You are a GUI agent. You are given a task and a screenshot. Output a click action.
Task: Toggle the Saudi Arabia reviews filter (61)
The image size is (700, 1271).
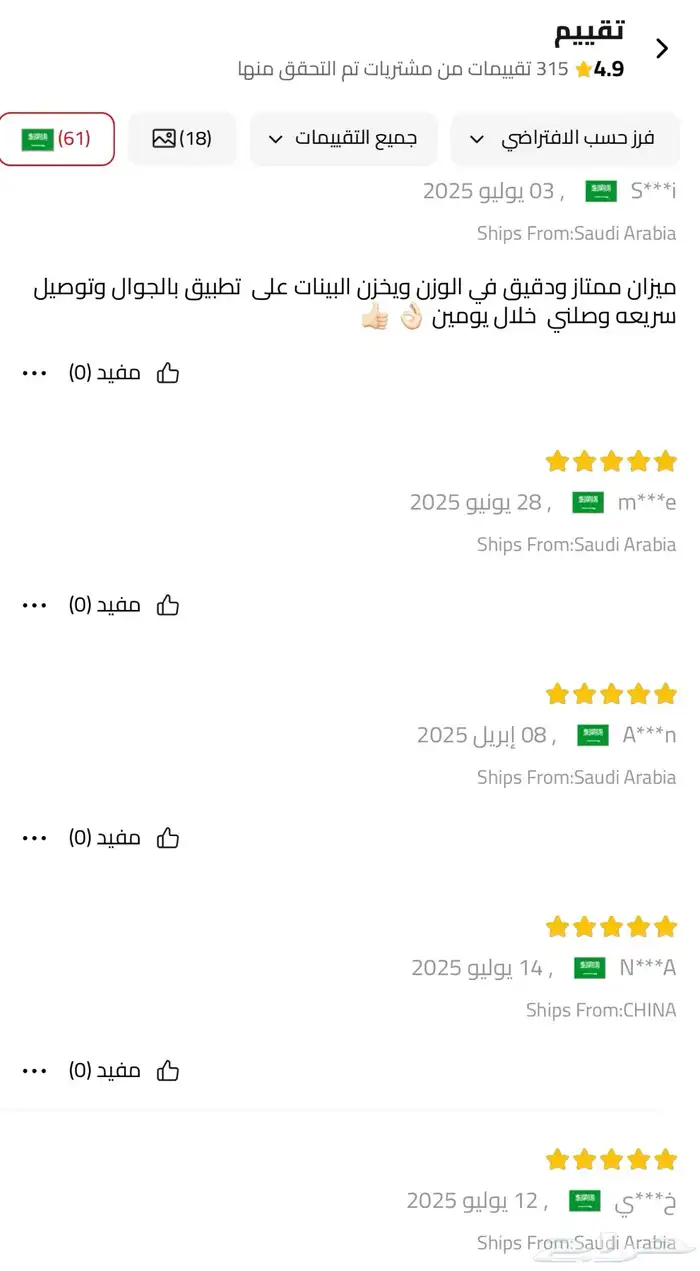tap(57, 138)
